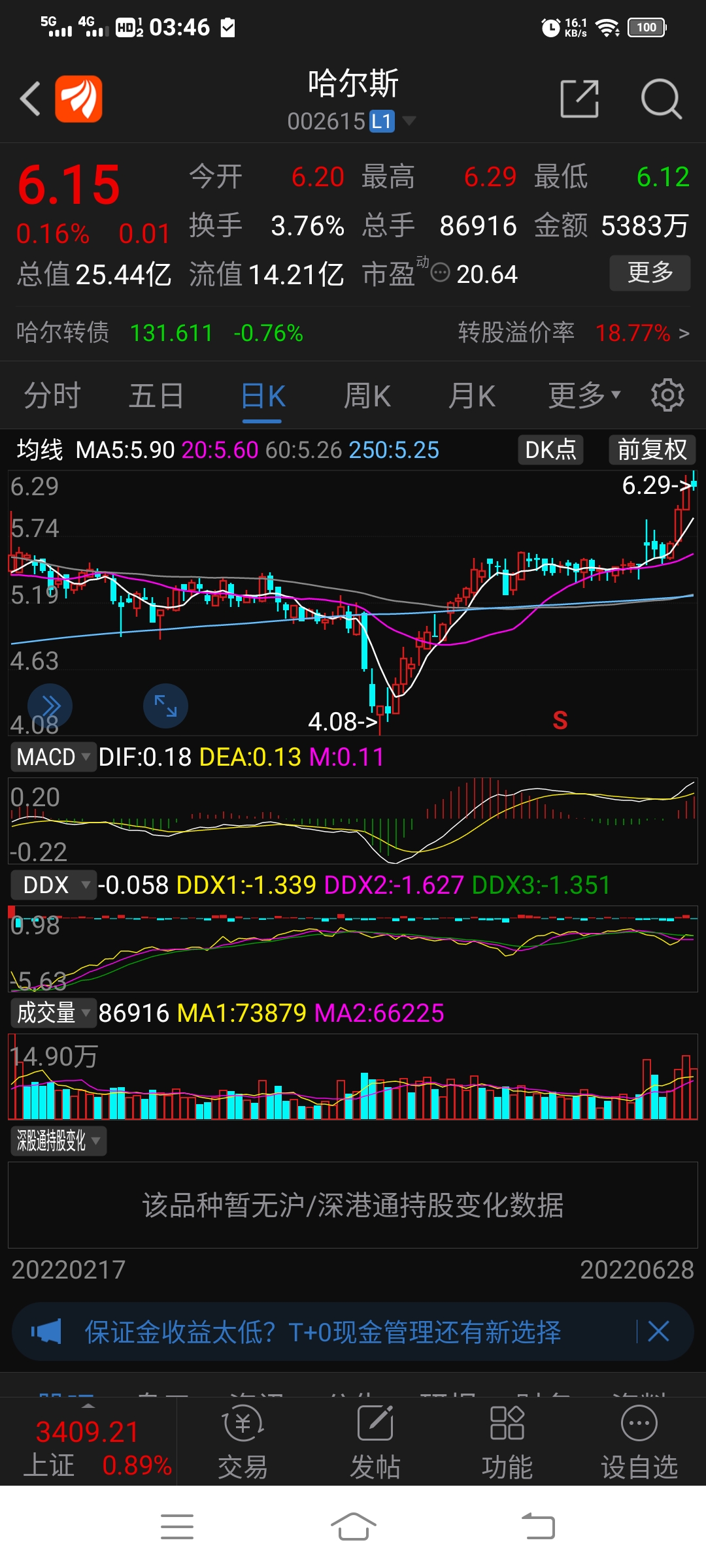
Task: Select the 周K tab
Action: [367, 395]
